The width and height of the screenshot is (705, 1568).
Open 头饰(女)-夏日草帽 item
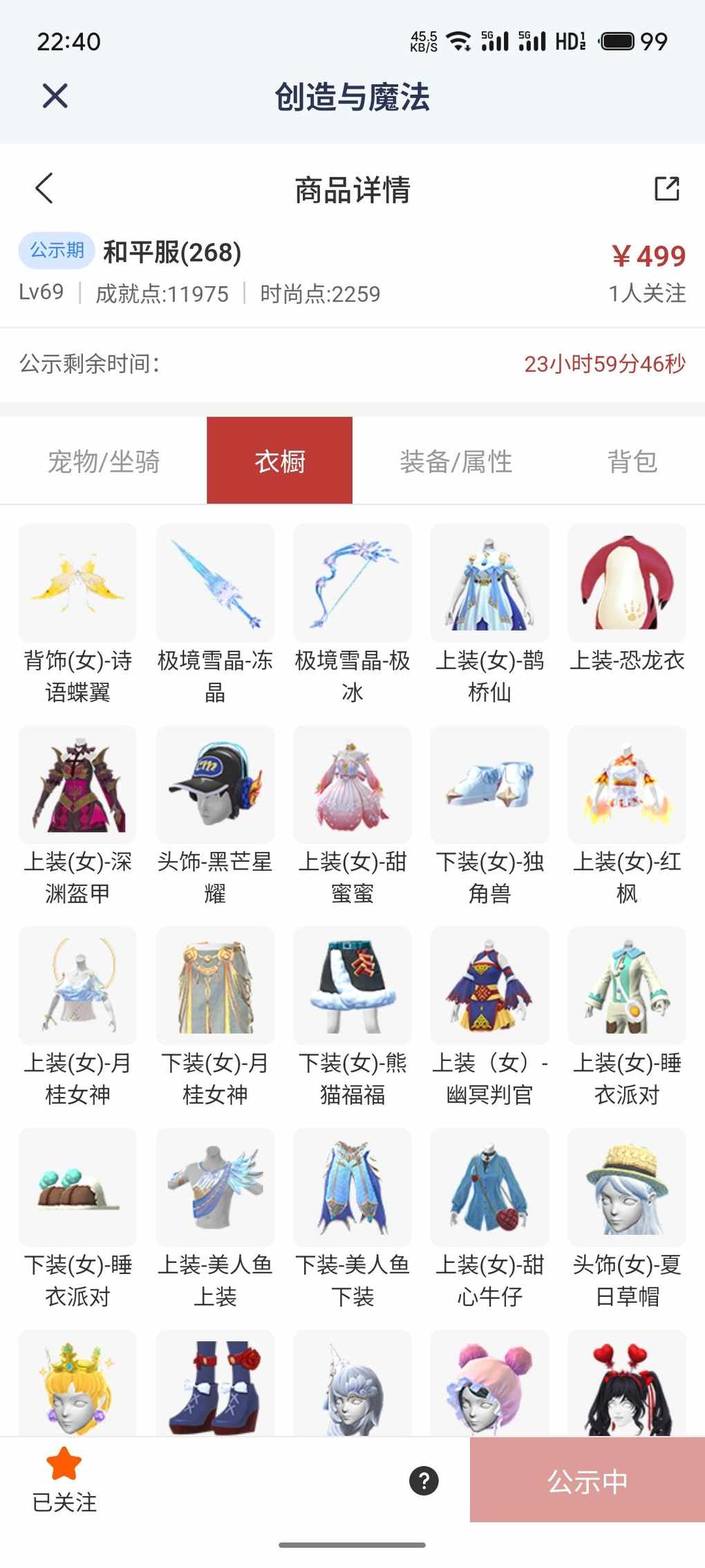(x=627, y=1188)
